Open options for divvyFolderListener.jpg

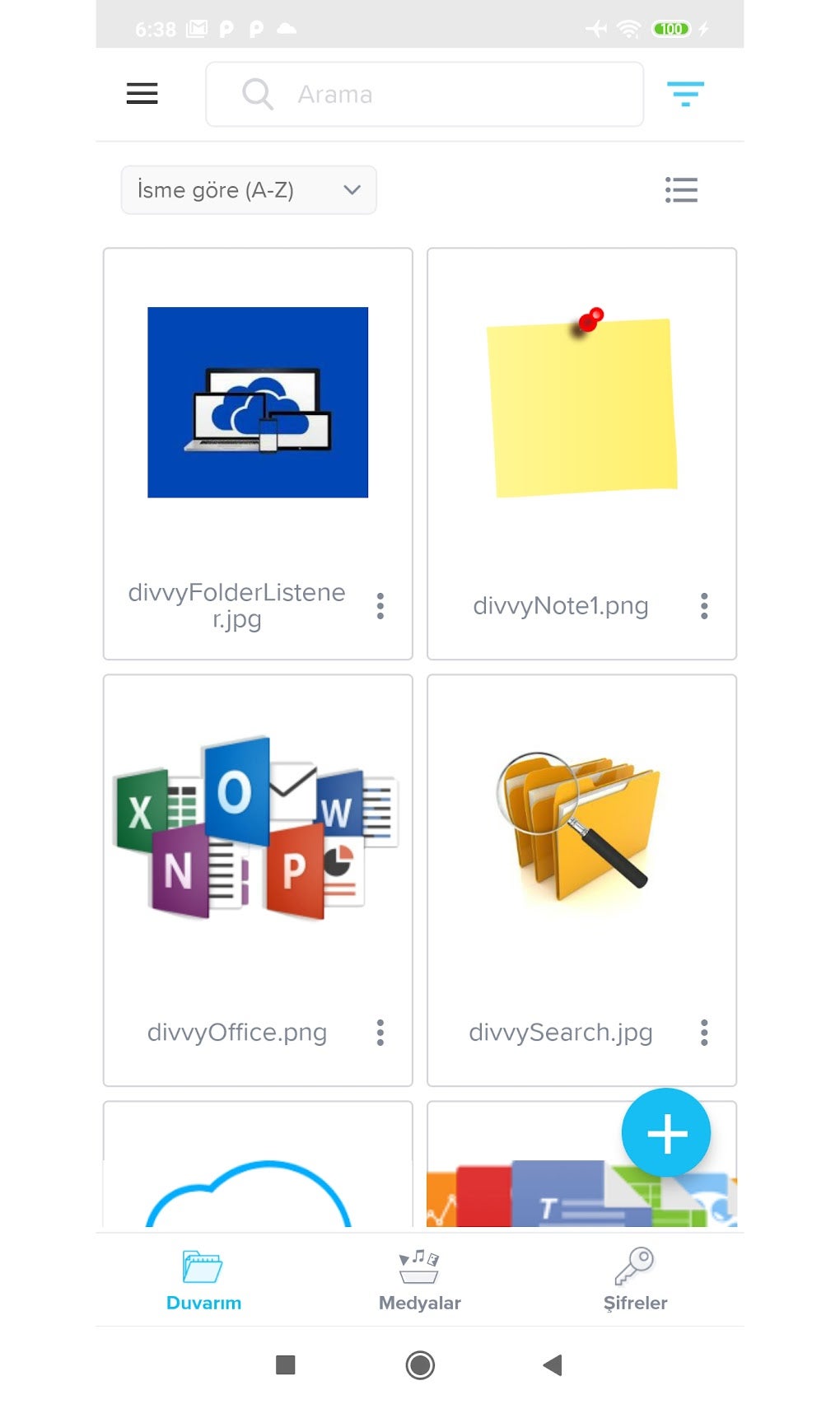tap(380, 606)
